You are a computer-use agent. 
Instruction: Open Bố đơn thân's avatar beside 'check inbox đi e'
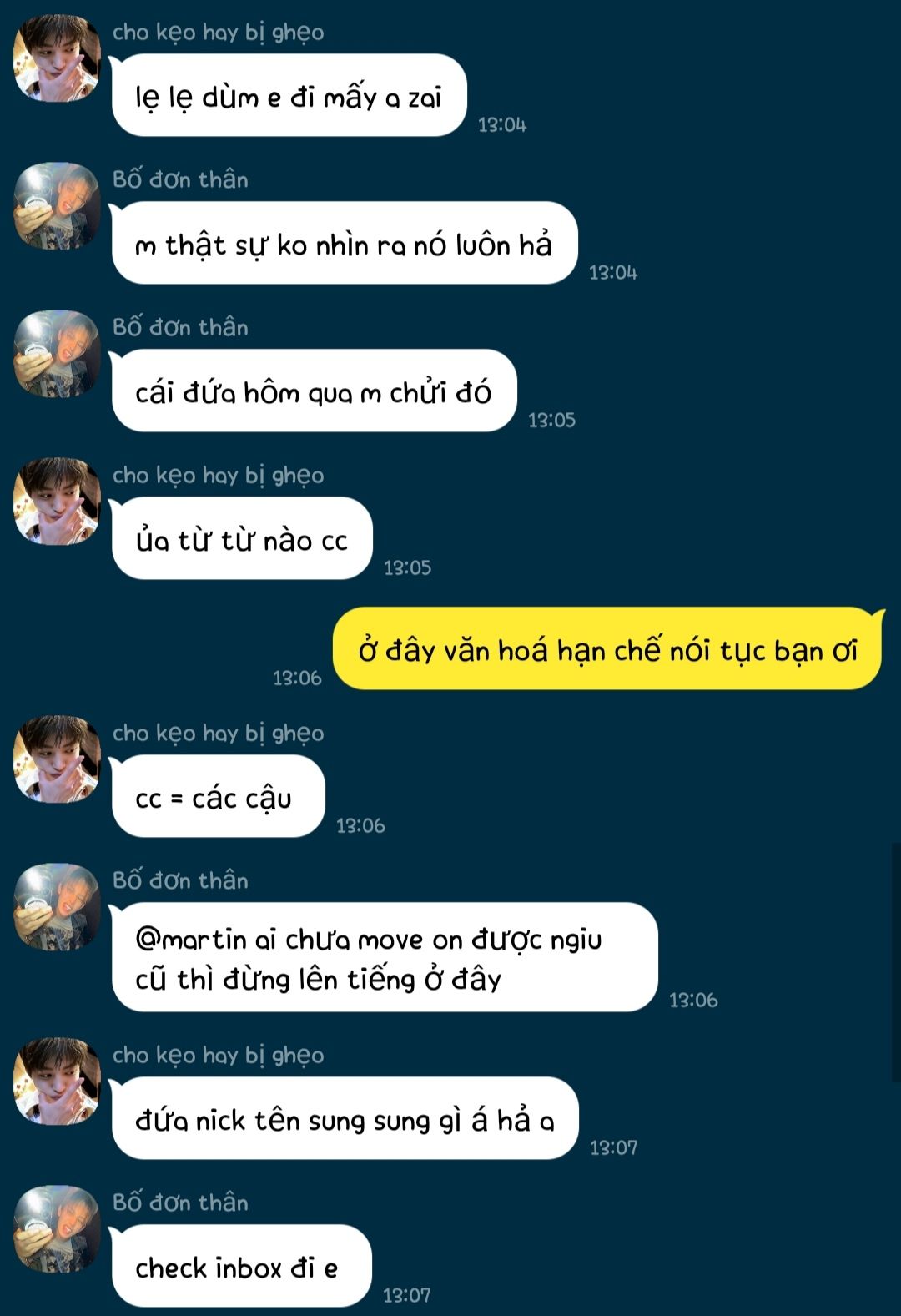pos(57,1229)
